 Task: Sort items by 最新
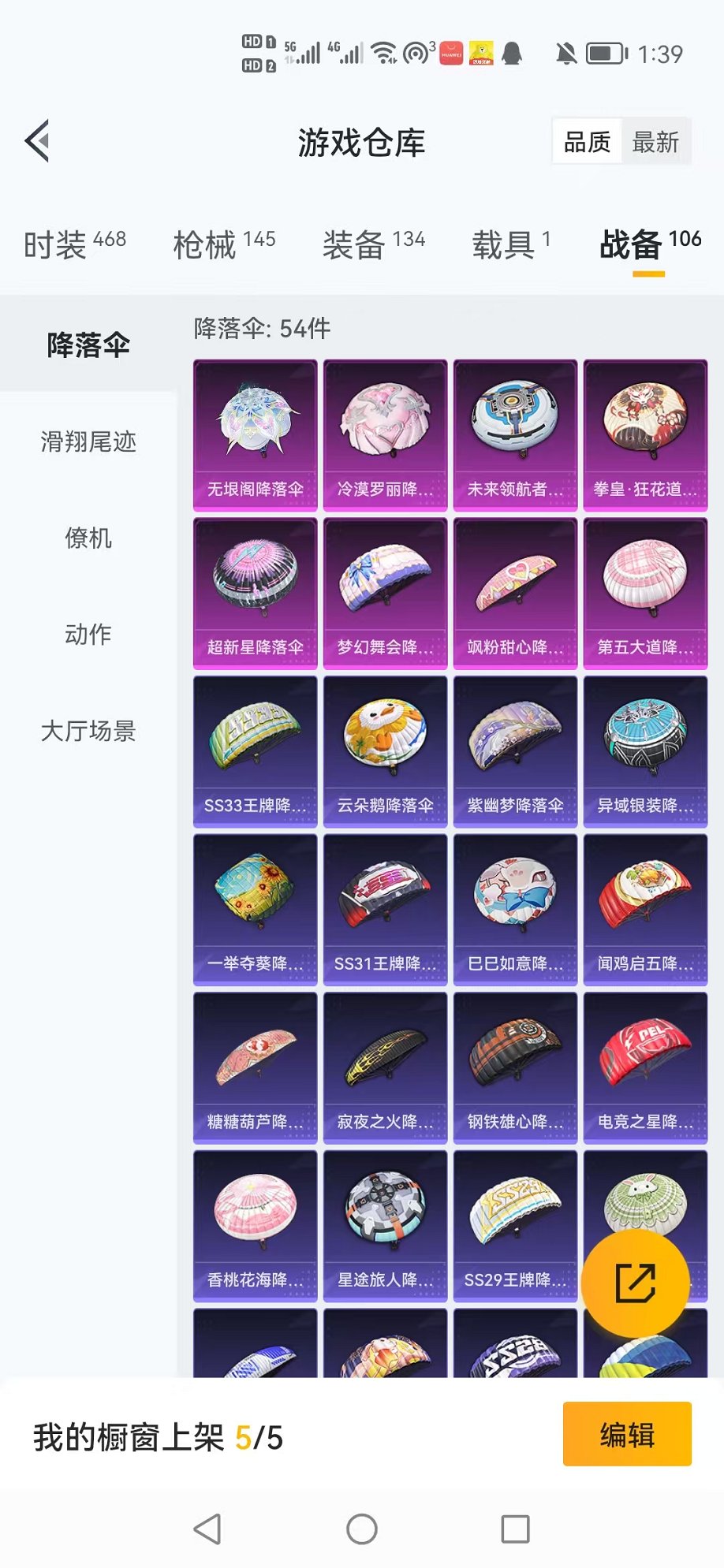[x=655, y=142]
